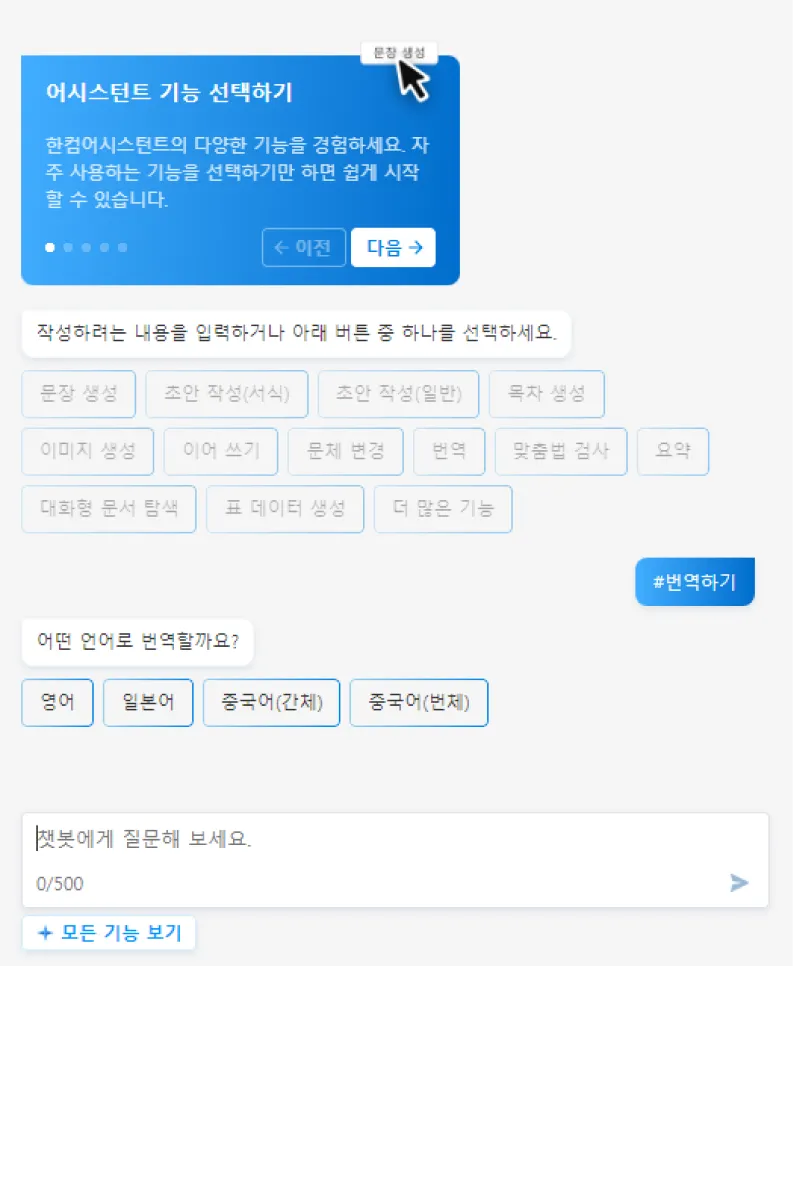Choose the 목차 생성 chip
Screen dimensions: 800x1200
tap(546, 393)
